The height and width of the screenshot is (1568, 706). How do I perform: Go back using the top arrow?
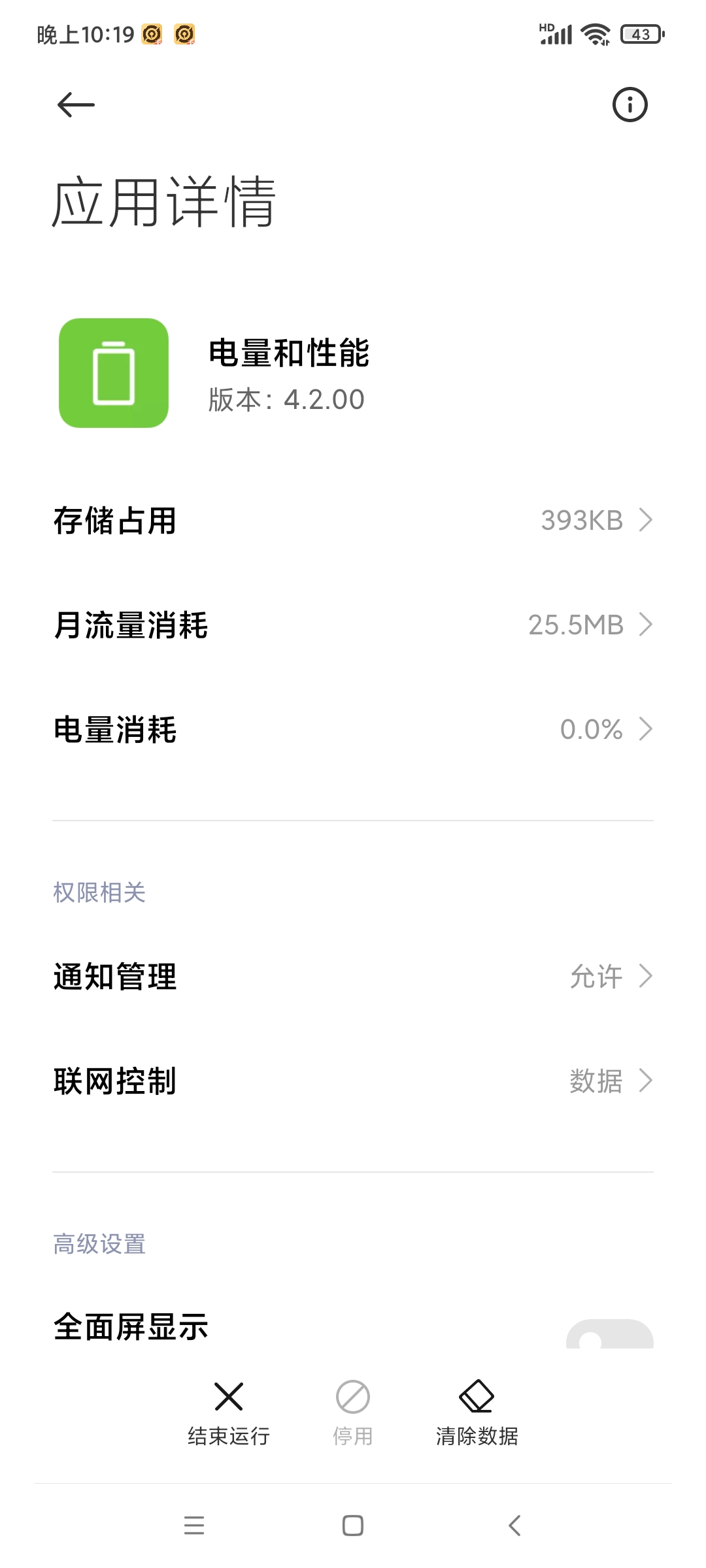click(76, 105)
